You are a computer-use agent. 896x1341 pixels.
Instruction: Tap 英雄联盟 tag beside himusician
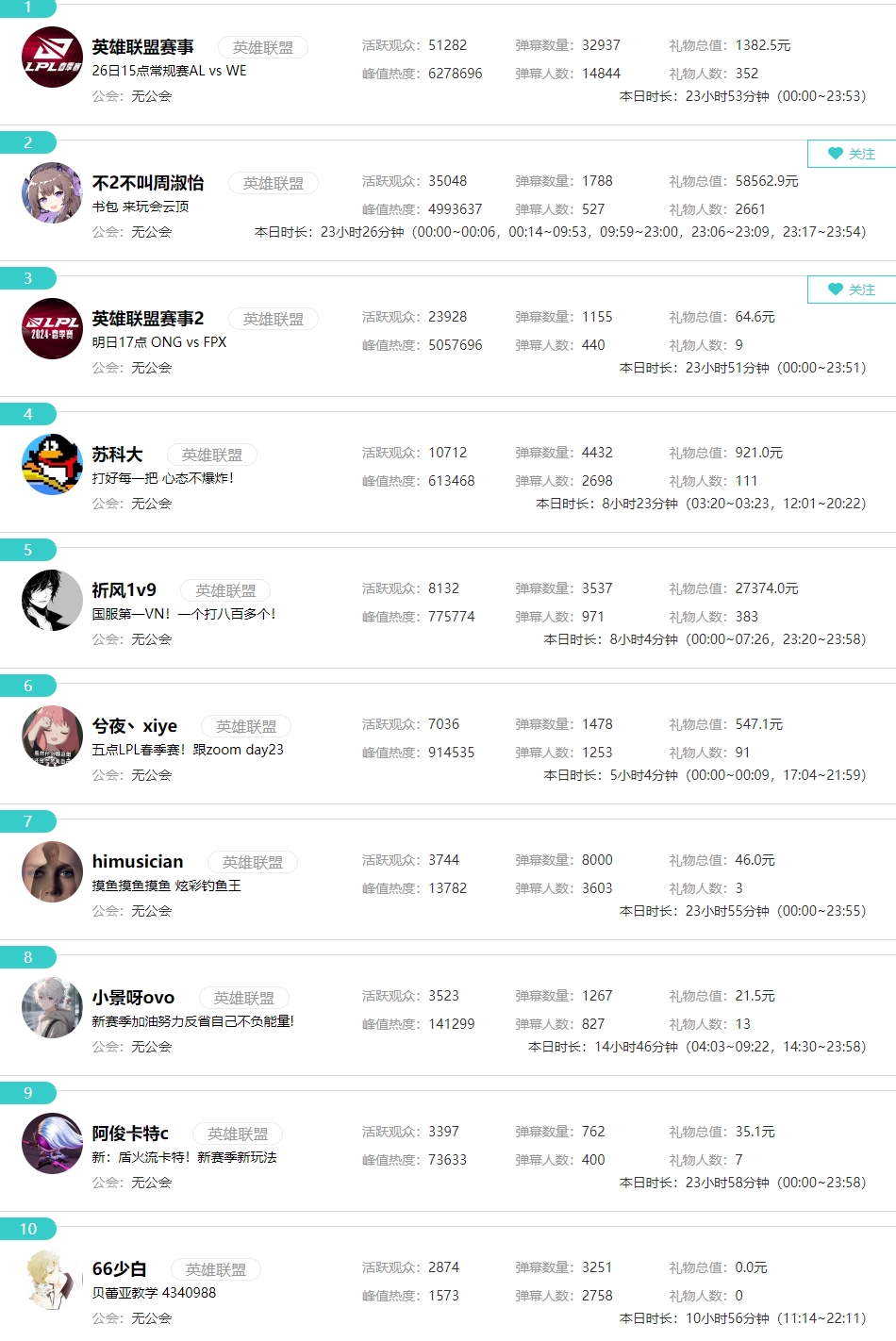point(252,862)
